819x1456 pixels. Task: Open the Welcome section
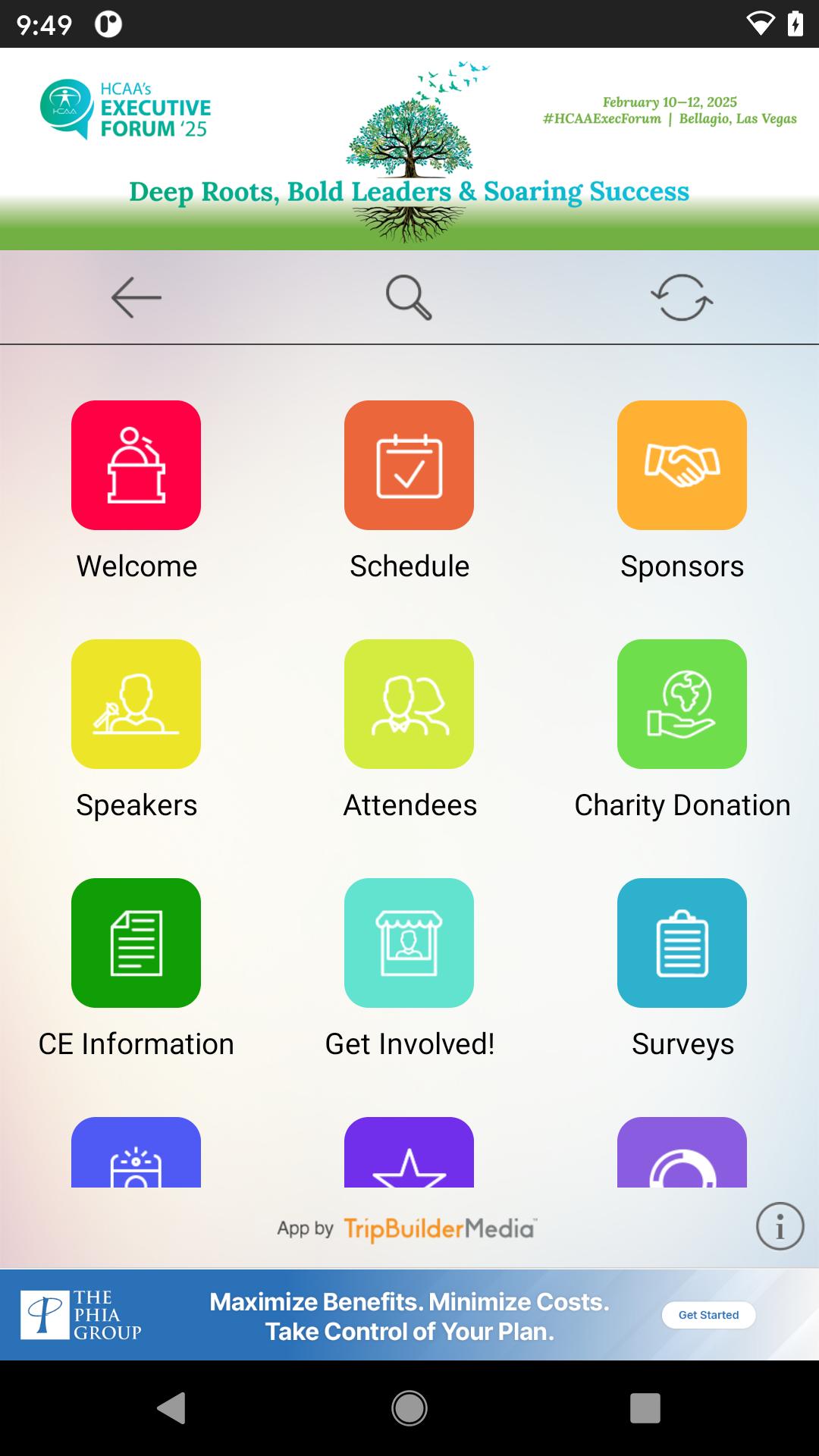[x=136, y=465]
